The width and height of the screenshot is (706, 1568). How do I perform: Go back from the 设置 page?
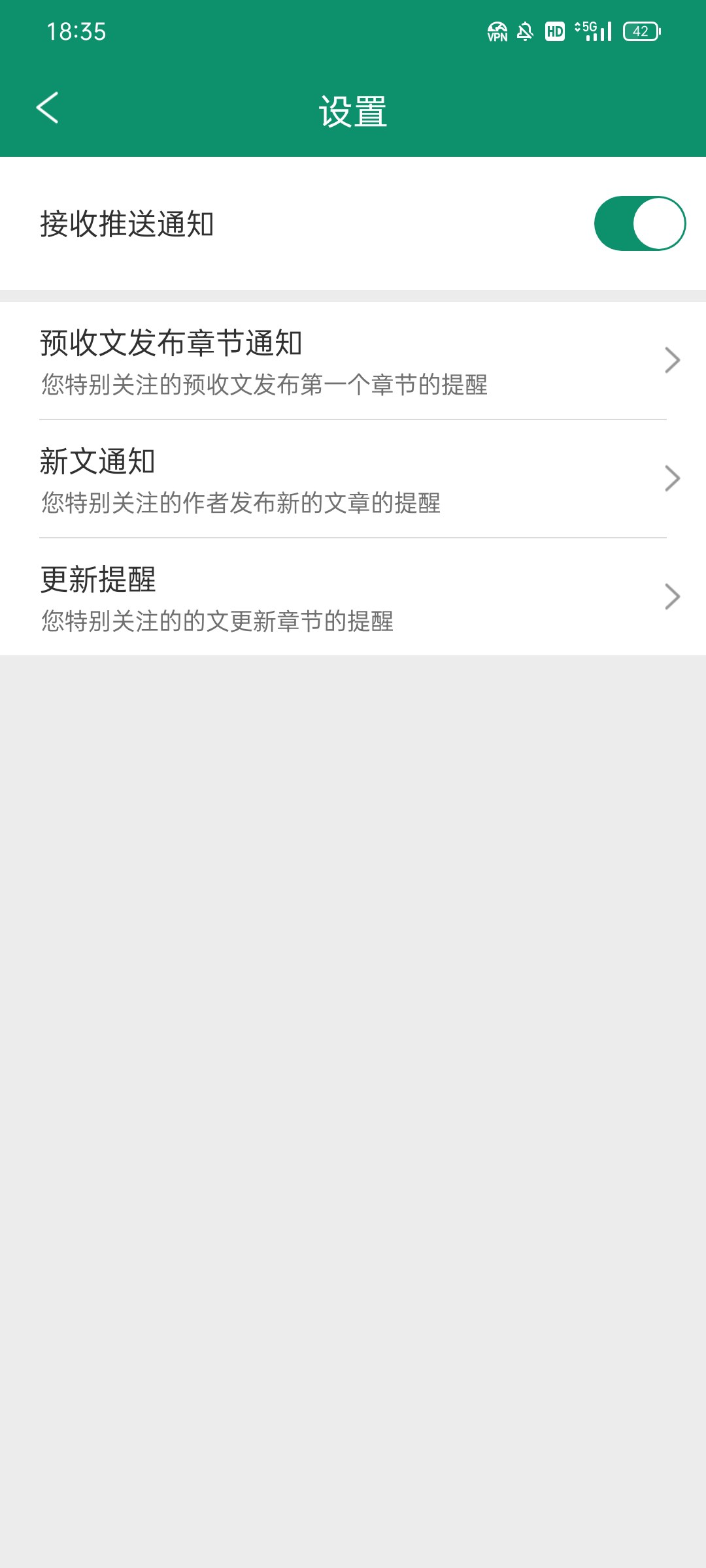(x=48, y=108)
